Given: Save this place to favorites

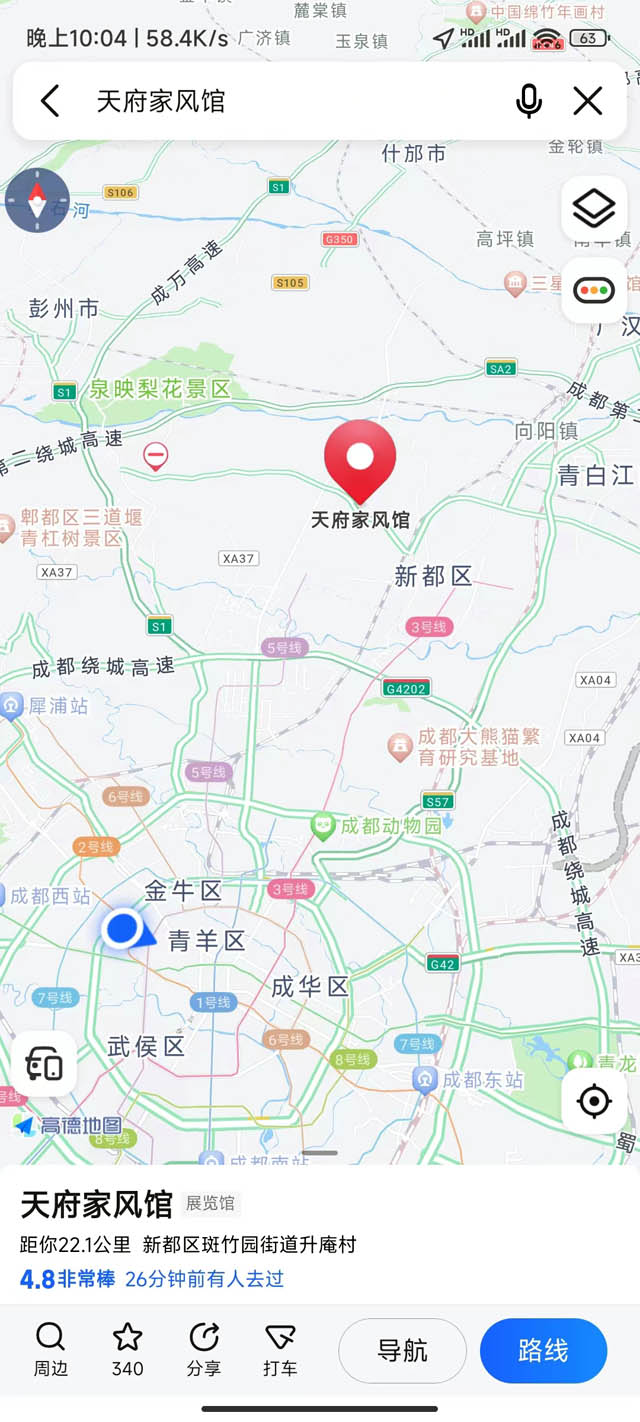Looking at the screenshot, I should click(127, 1350).
